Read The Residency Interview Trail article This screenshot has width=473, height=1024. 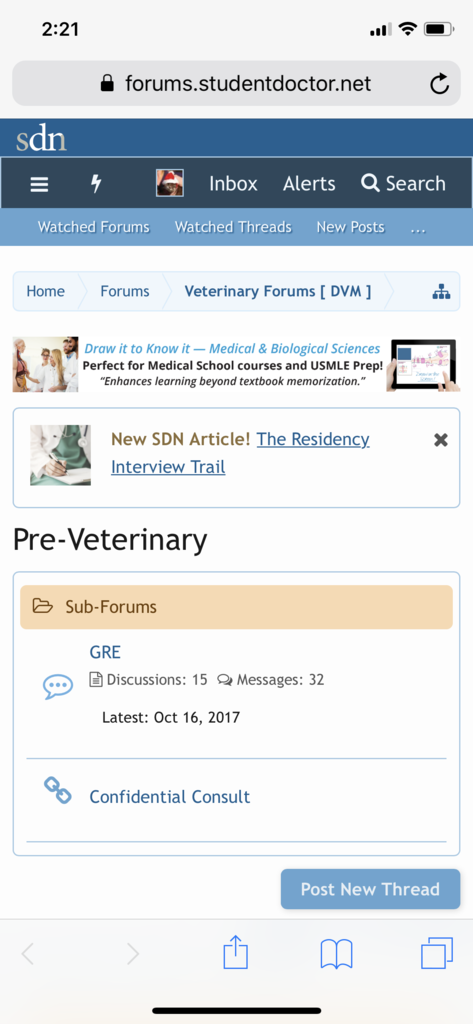[x=240, y=453]
